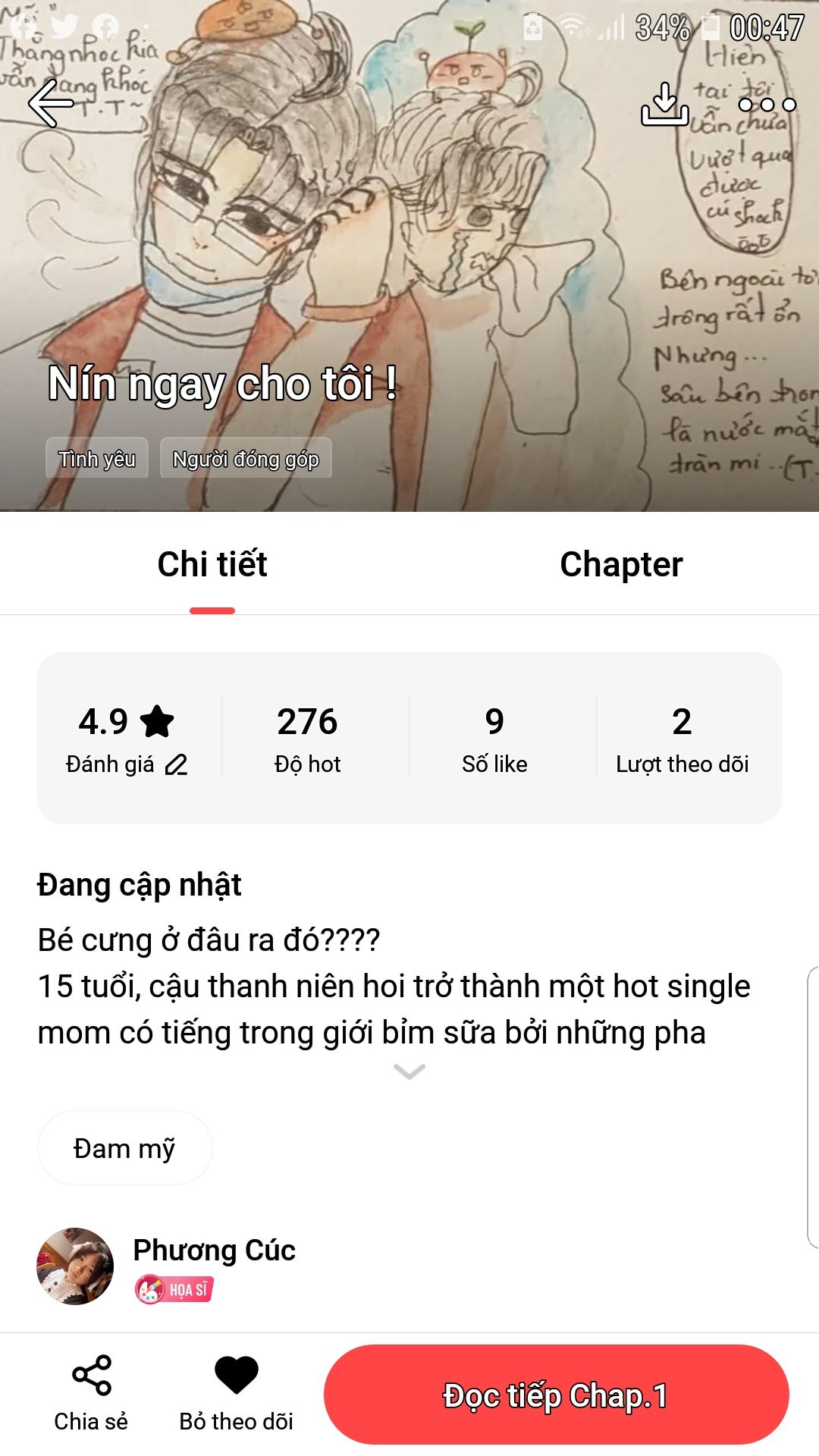Image resolution: width=819 pixels, height=1456 pixels.
Task: Download this comic
Action: point(664,105)
